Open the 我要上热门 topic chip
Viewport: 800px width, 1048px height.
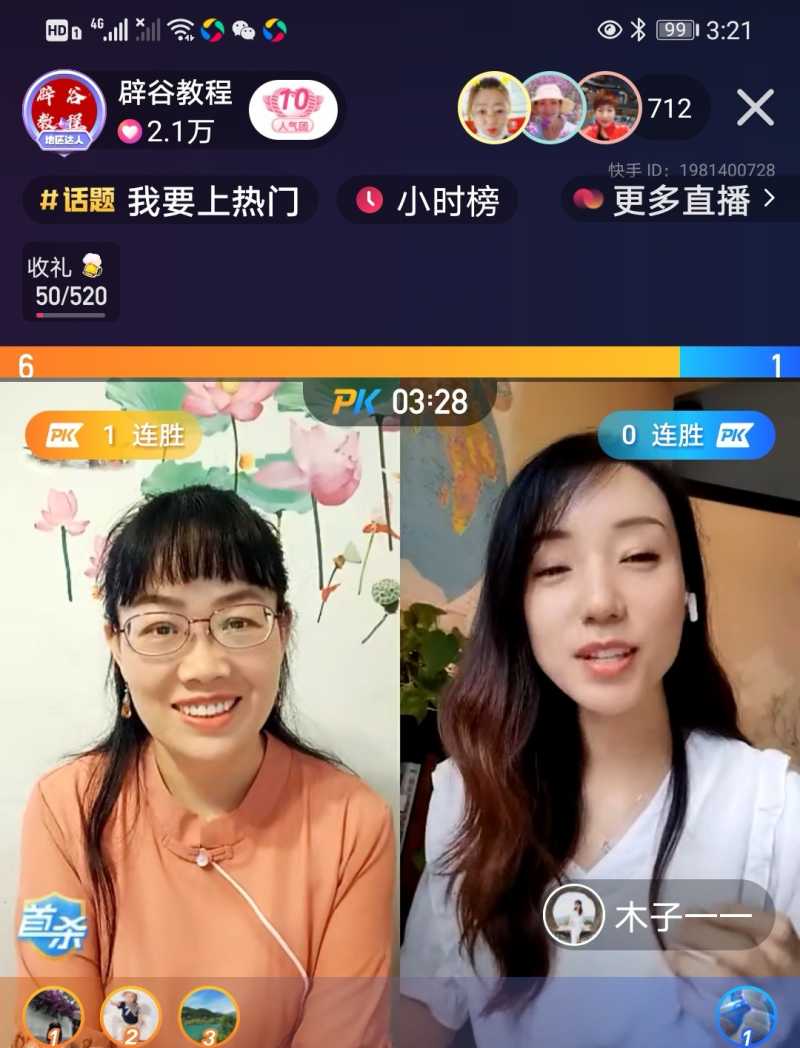point(171,201)
